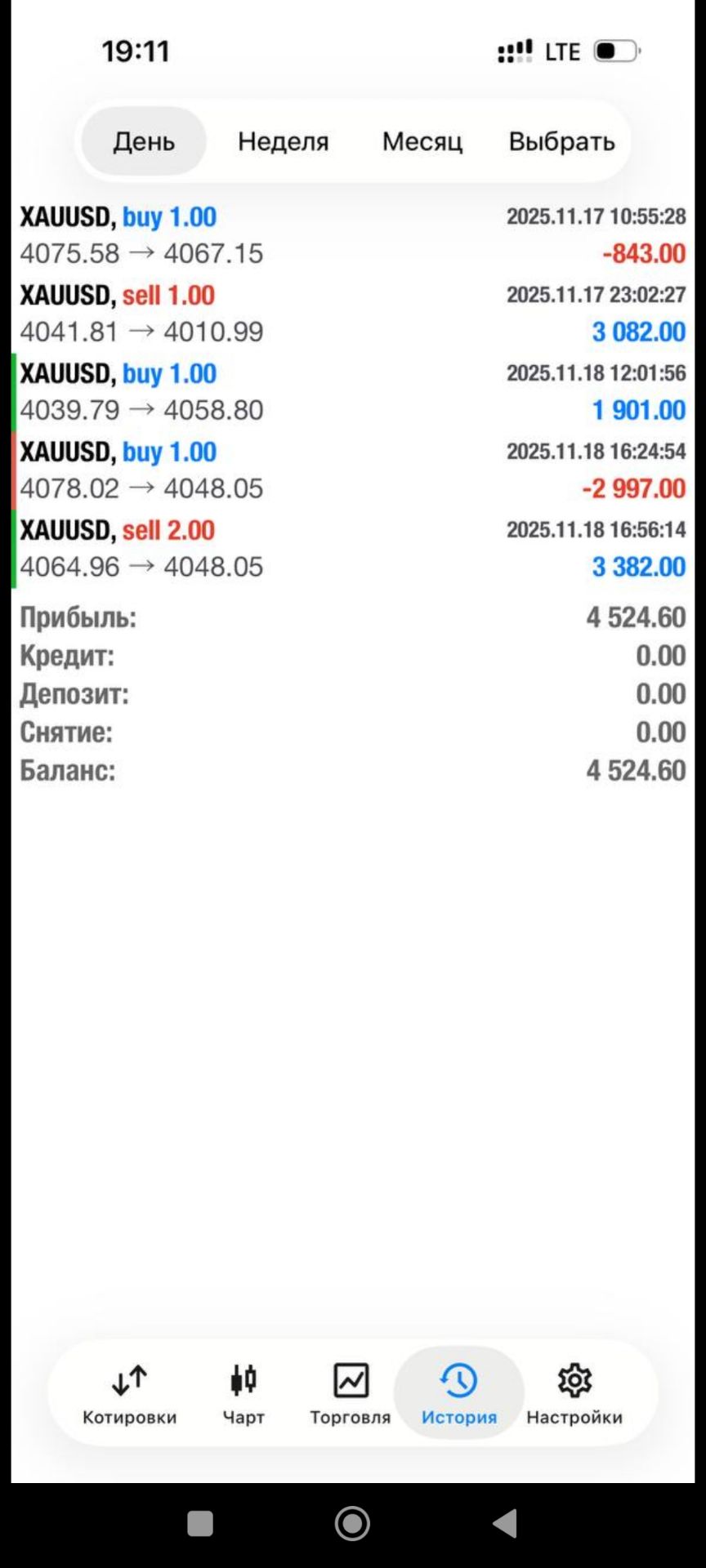This screenshot has height=1568, width=706.
Task: Open the XAUUSD buy trade with -843.00 loss
Action: (352, 235)
